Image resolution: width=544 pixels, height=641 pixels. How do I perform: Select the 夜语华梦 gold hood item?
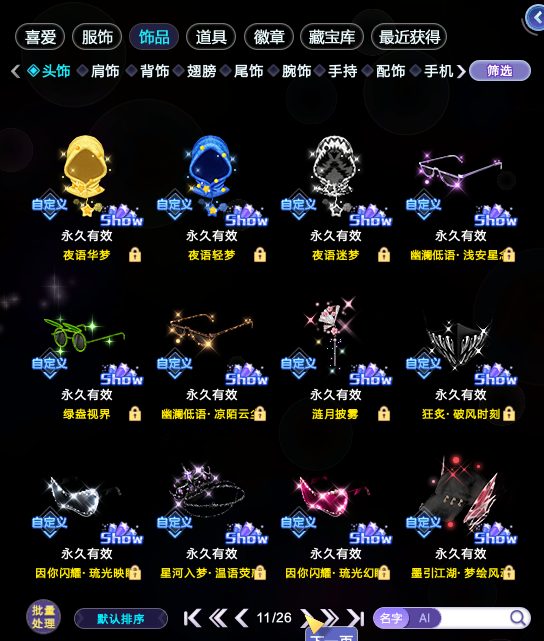pyautogui.click(x=87, y=198)
